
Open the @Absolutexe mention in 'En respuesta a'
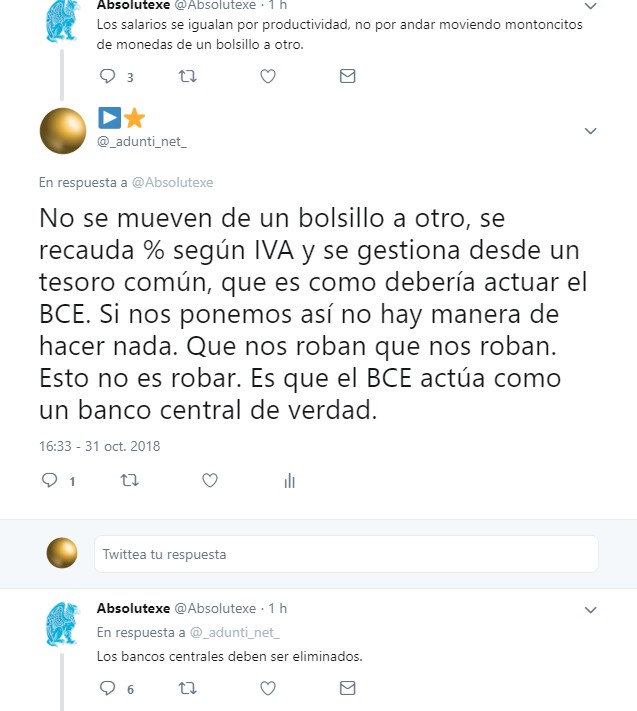[172, 183]
